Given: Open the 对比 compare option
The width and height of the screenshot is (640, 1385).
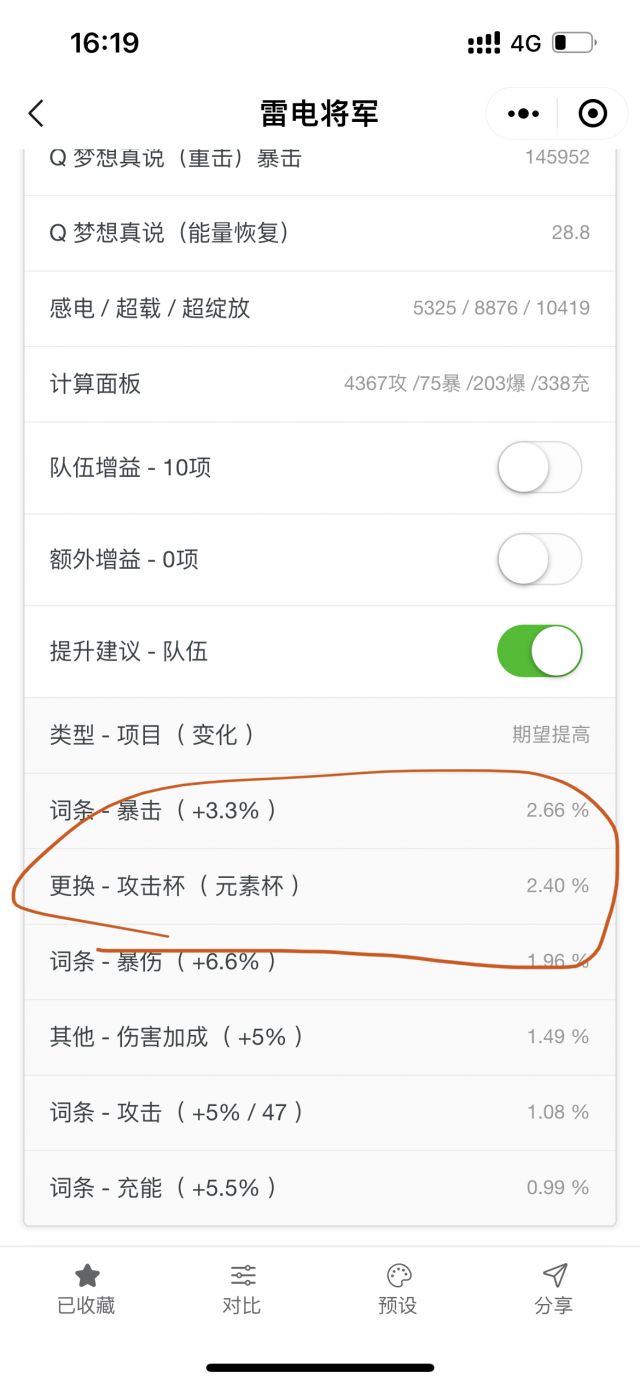Looking at the screenshot, I should 242,1288.
